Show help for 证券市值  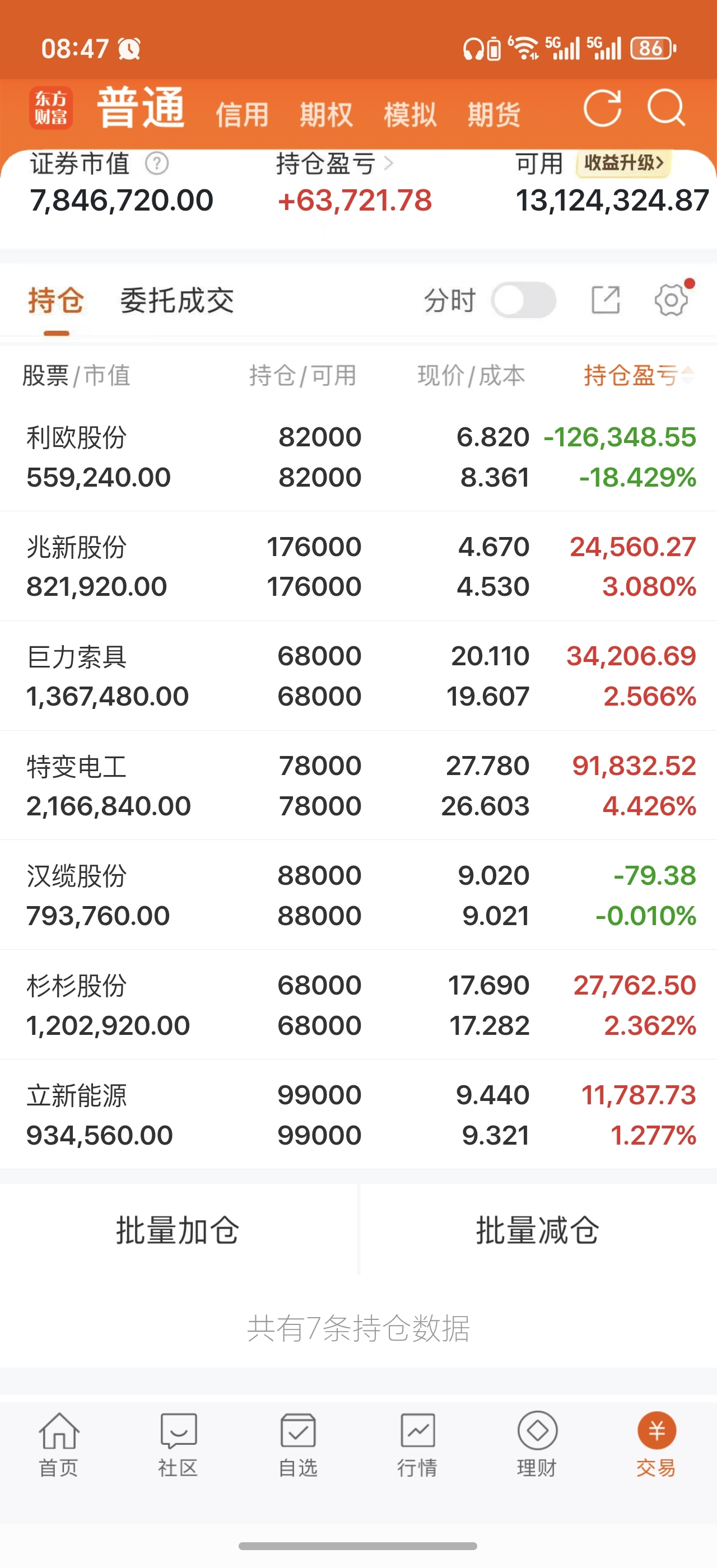click(157, 164)
